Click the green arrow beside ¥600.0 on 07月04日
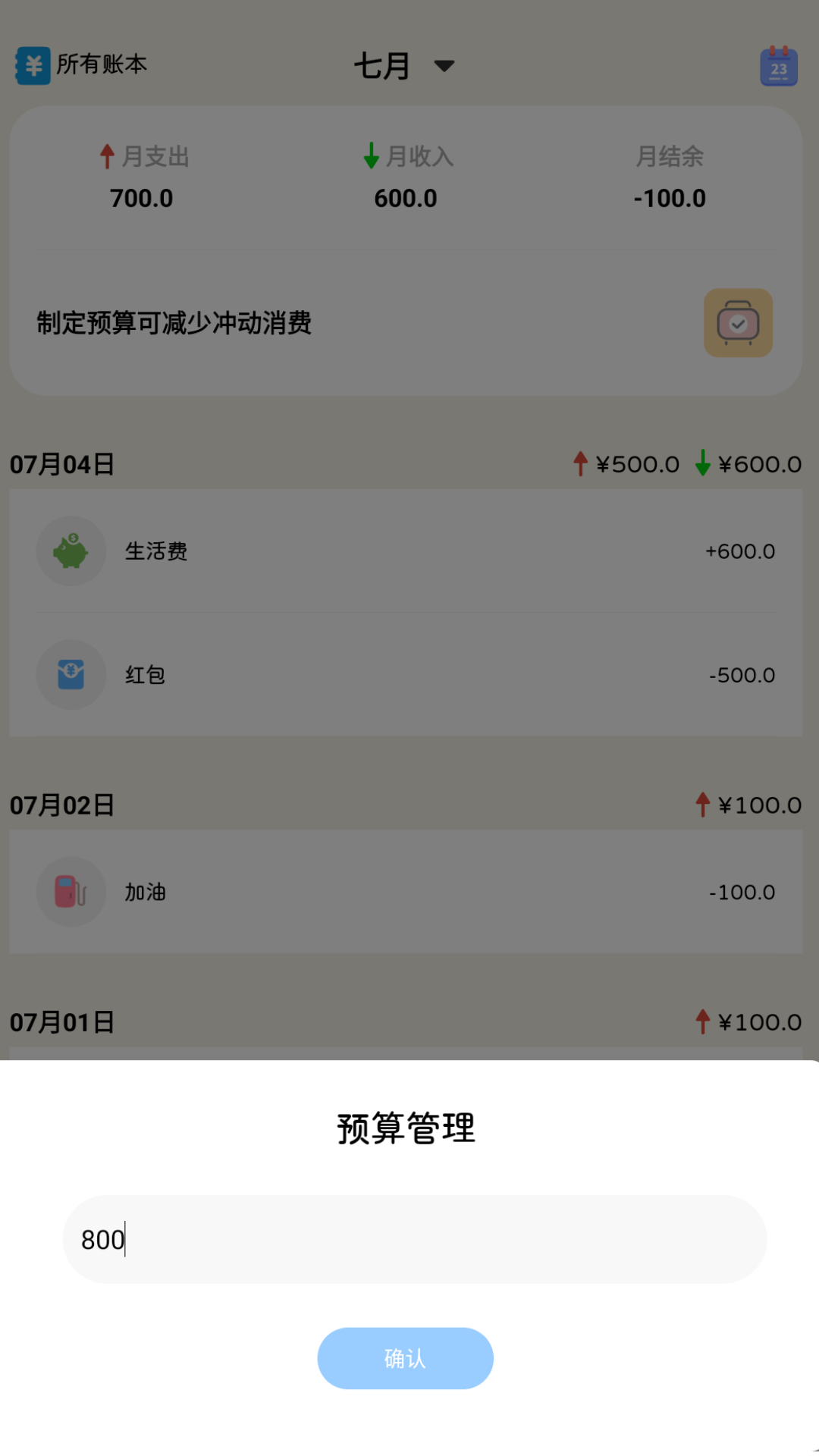 point(702,463)
